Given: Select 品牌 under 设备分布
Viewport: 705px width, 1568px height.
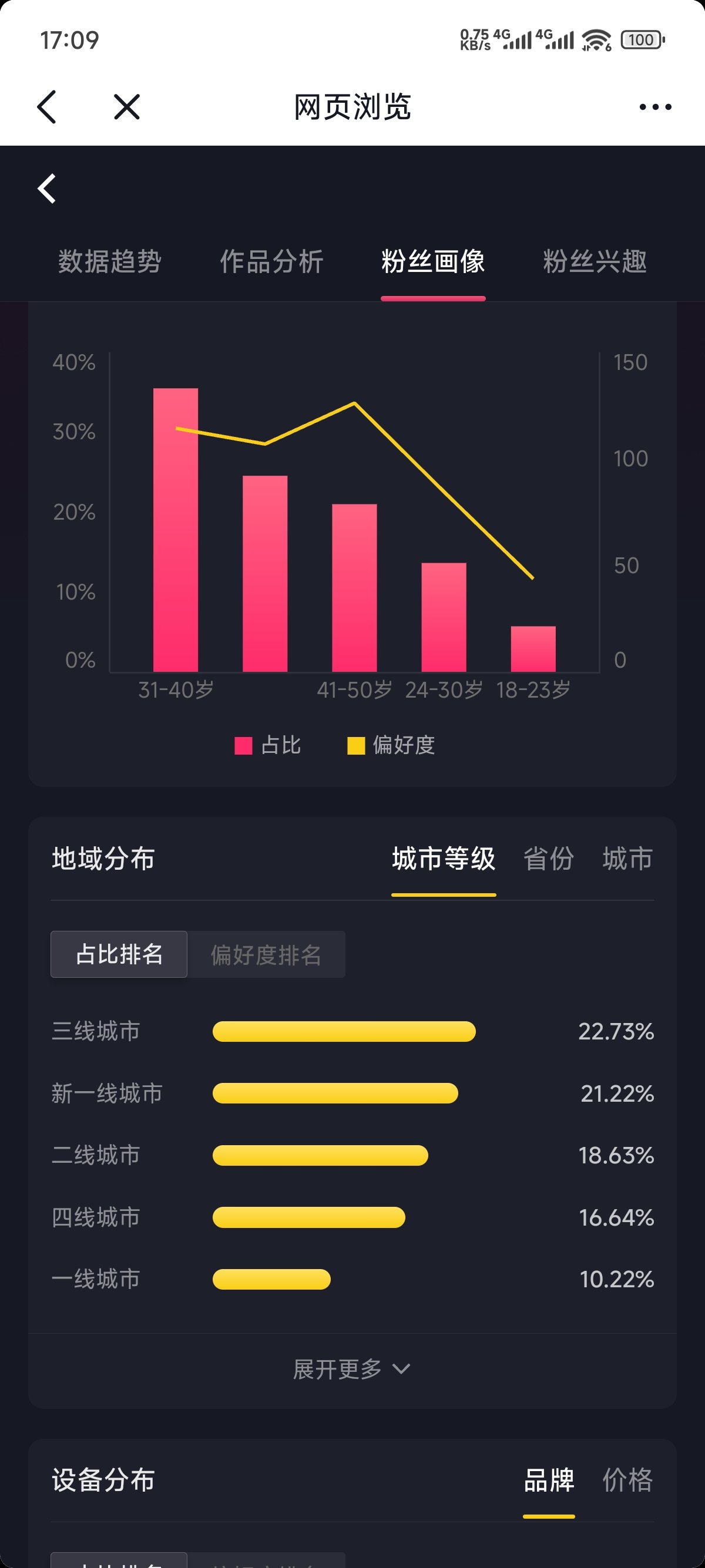Looking at the screenshot, I should tap(549, 1480).
